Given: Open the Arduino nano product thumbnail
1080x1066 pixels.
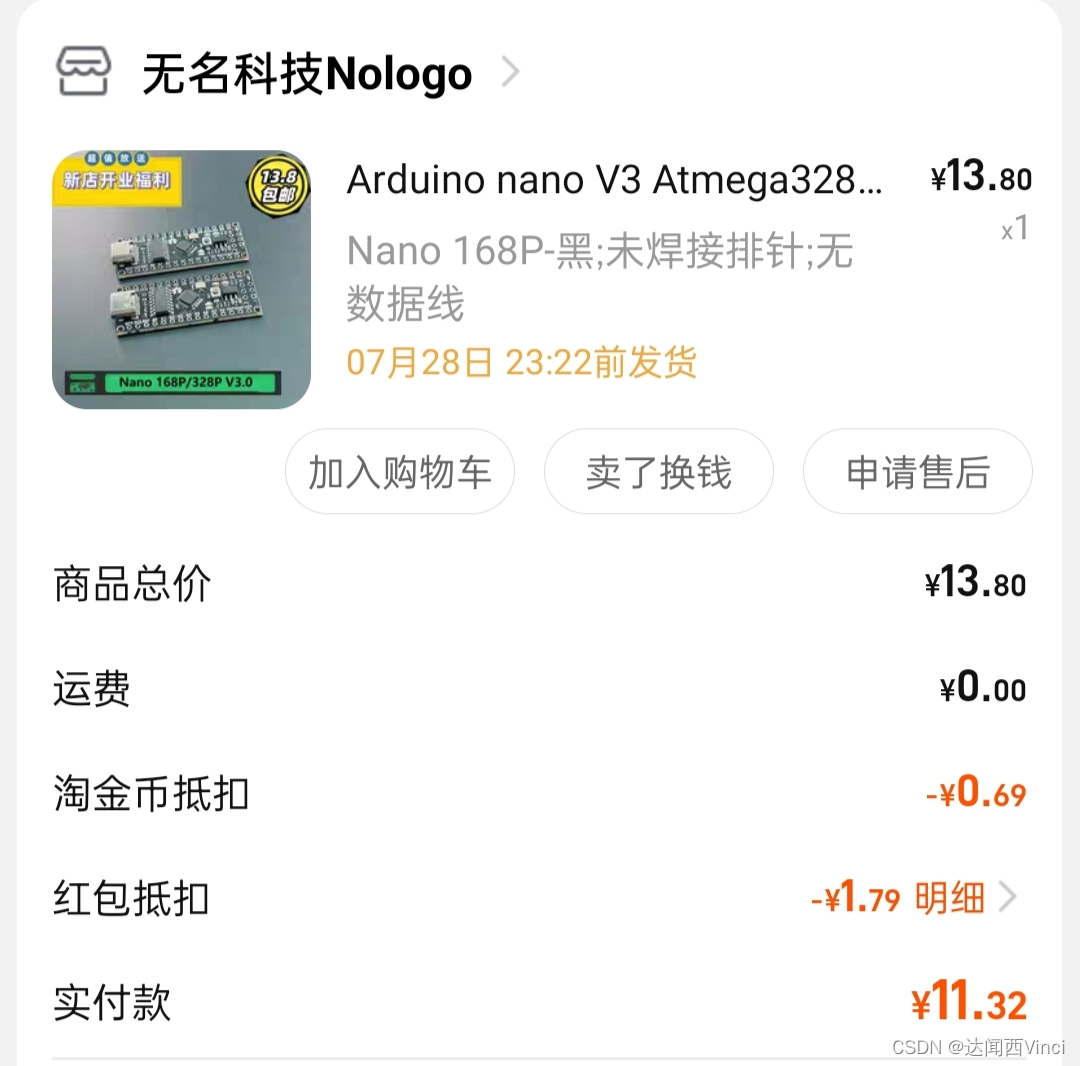Looking at the screenshot, I should tap(181, 280).
